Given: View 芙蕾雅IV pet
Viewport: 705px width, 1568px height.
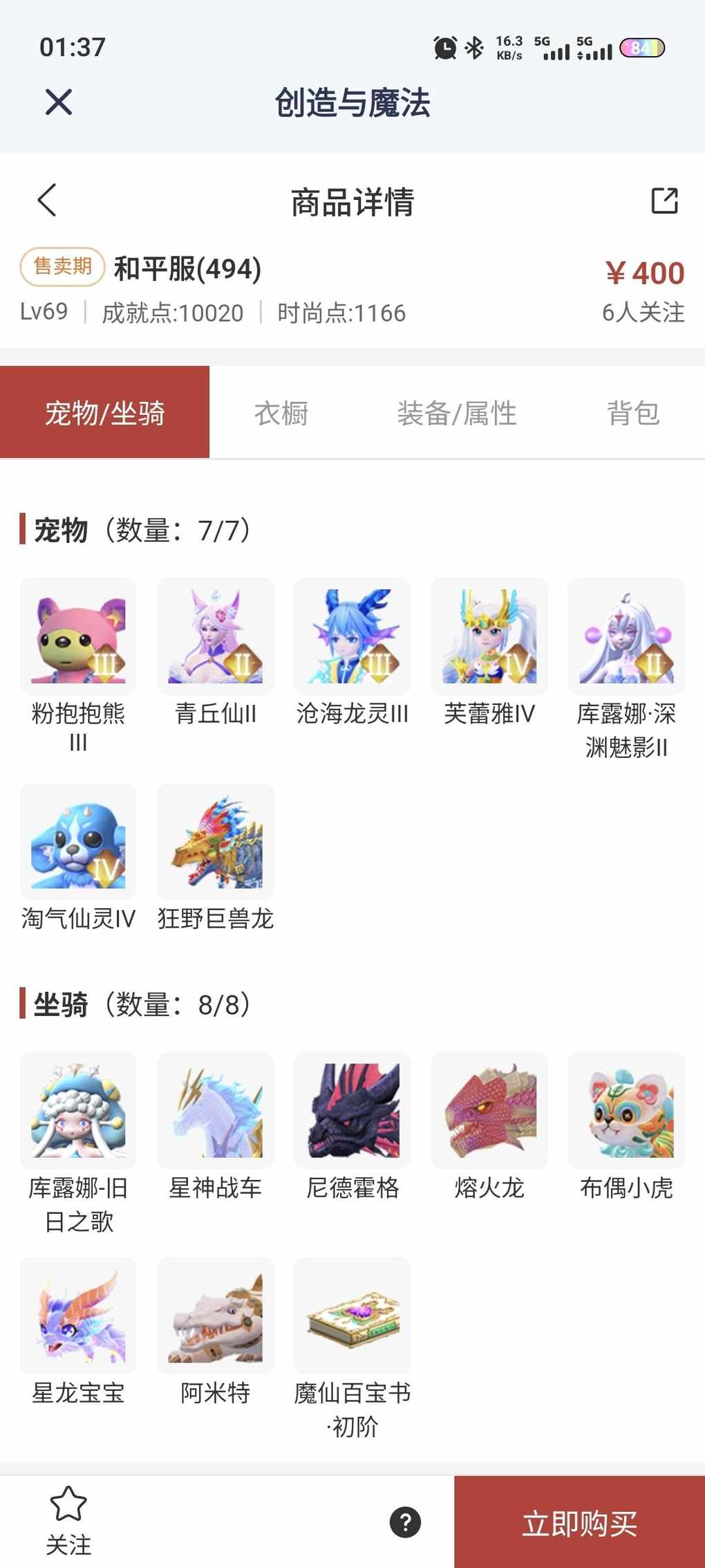Looking at the screenshot, I should coord(489,637).
